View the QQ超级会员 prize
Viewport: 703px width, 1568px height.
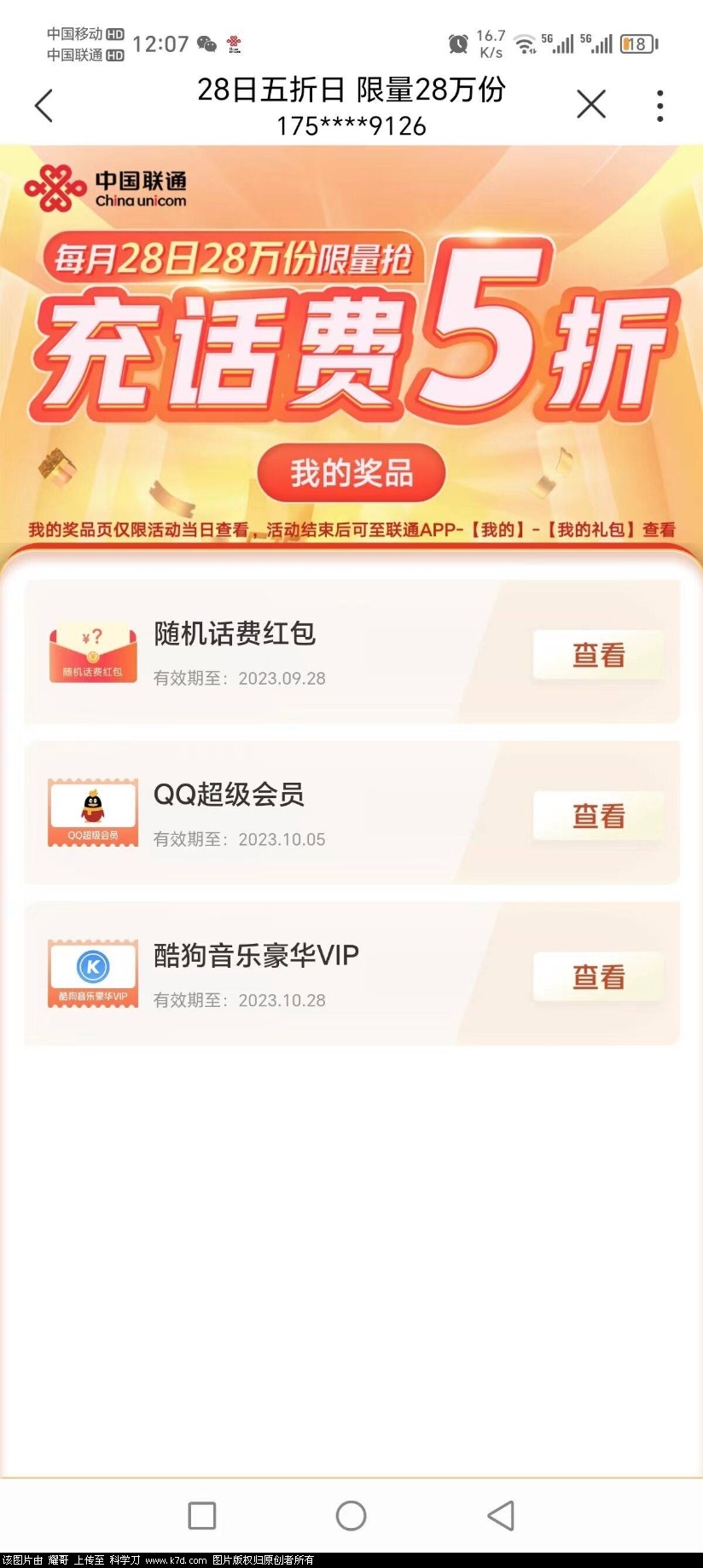[x=598, y=816]
